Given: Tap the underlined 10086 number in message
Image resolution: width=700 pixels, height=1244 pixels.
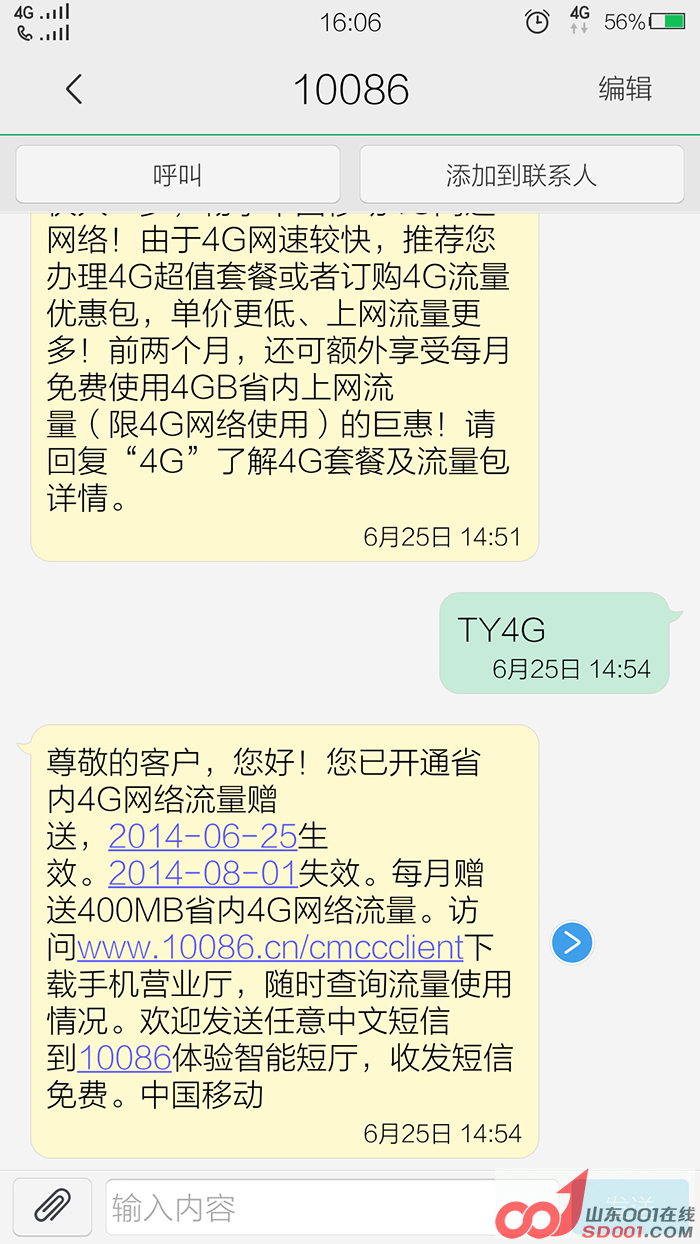Looking at the screenshot, I should click(x=124, y=1058).
